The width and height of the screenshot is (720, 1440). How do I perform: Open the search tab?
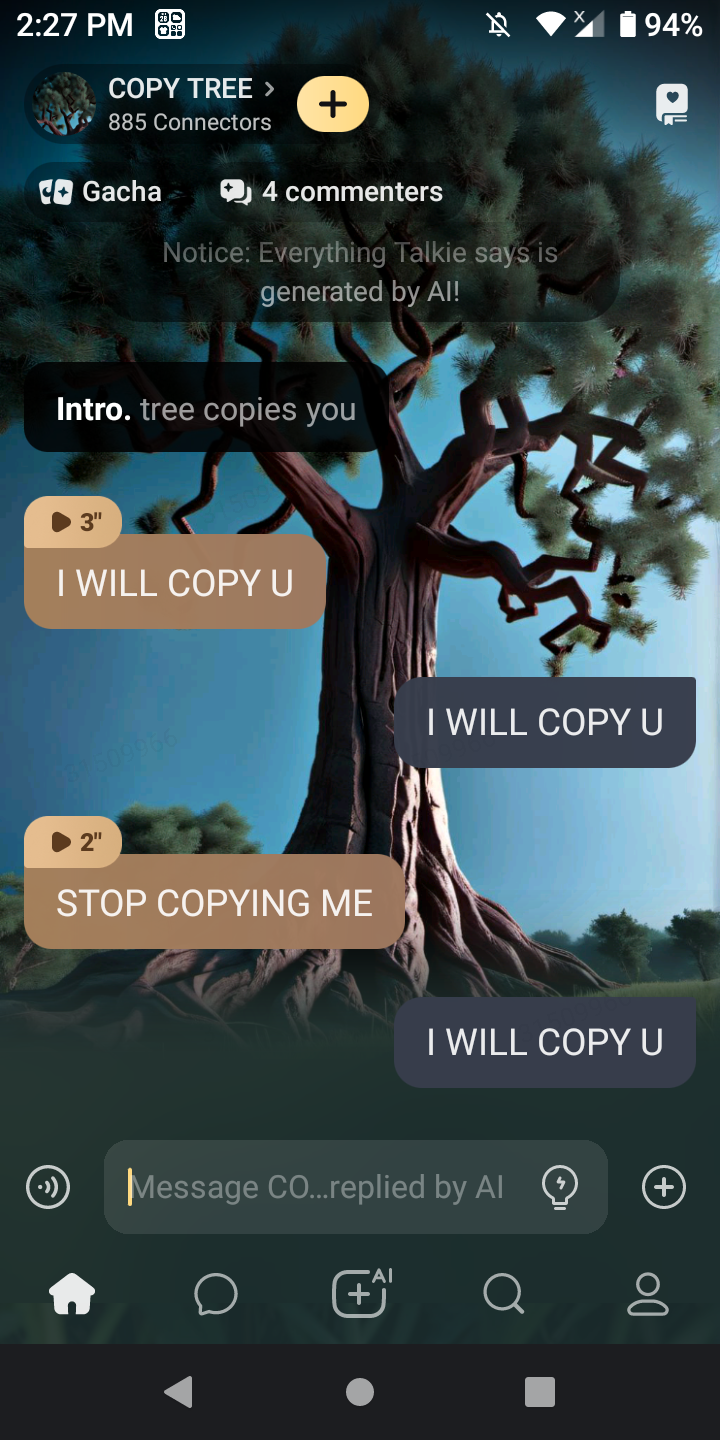click(x=503, y=1295)
